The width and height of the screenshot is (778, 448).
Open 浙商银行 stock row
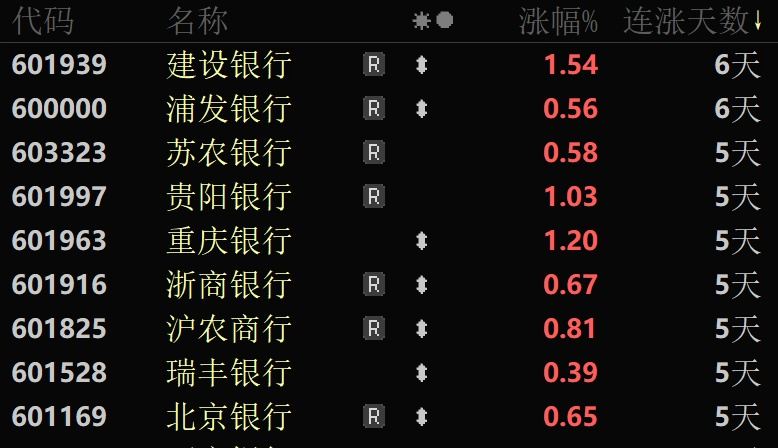click(x=229, y=285)
